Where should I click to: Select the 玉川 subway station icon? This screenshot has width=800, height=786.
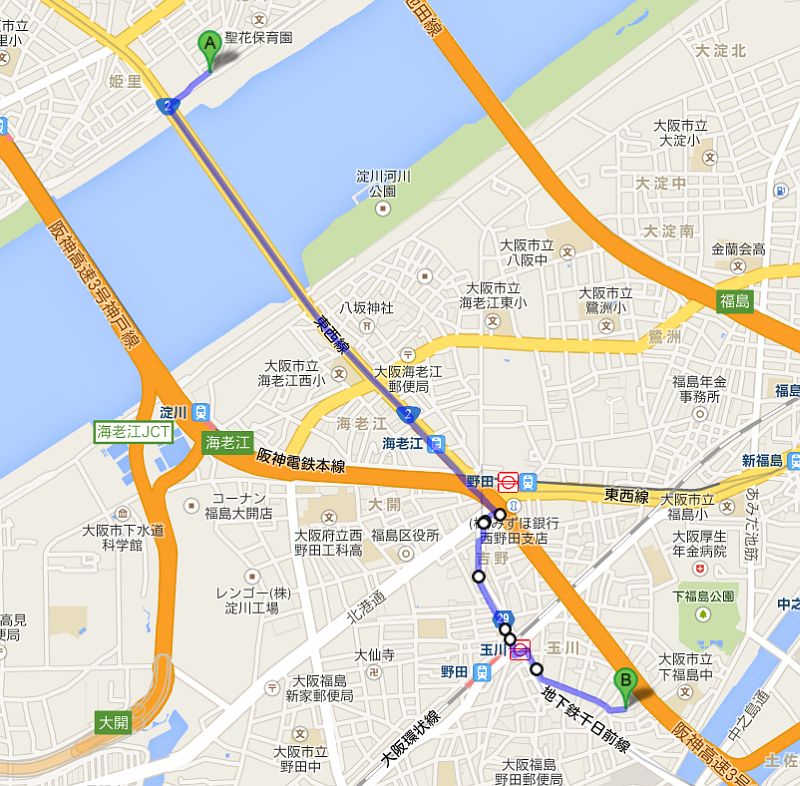(x=519, y=651)
